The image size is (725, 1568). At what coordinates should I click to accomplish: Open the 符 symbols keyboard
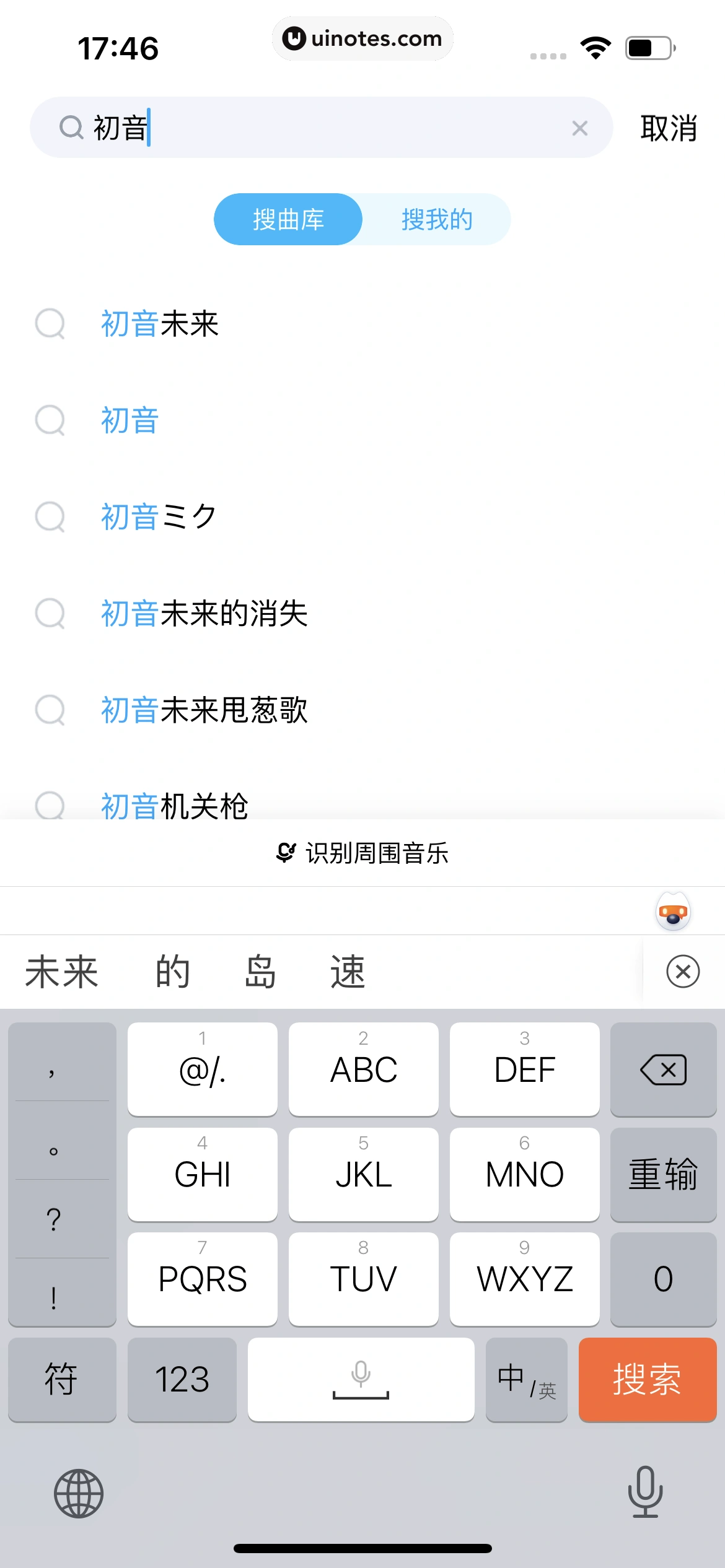61,1380
